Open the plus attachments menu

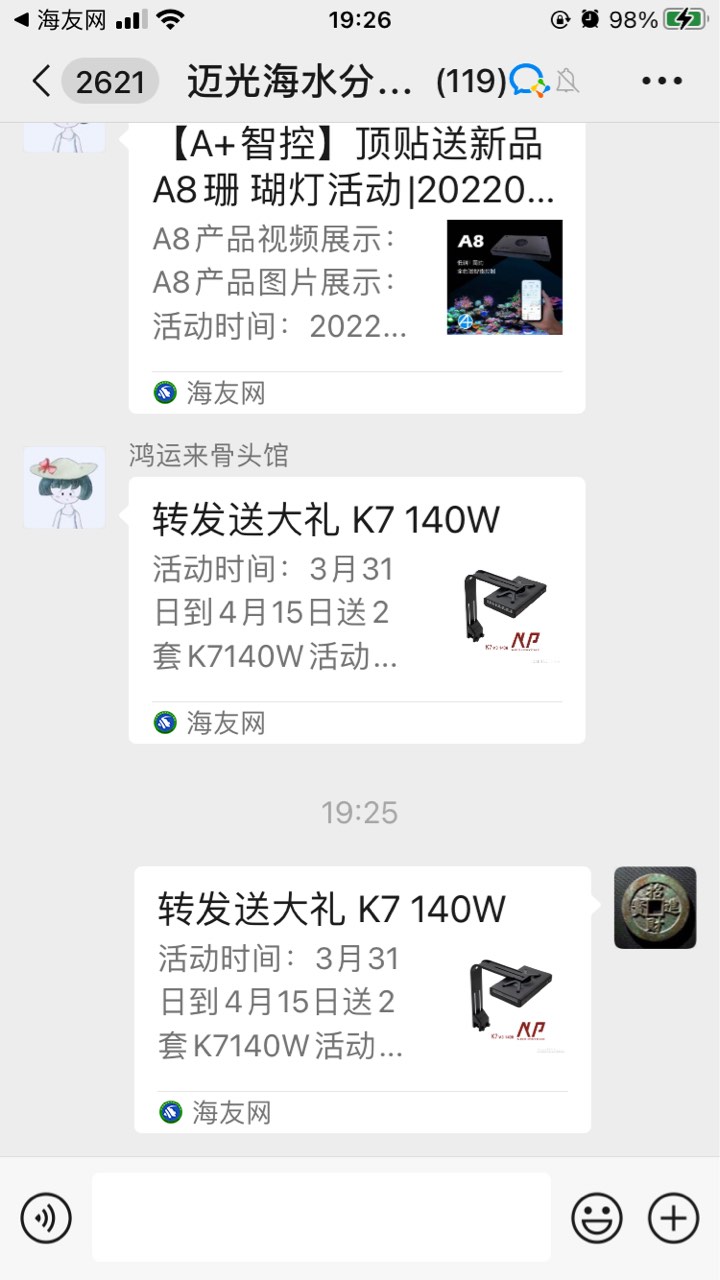click(x=673, y=1218)
